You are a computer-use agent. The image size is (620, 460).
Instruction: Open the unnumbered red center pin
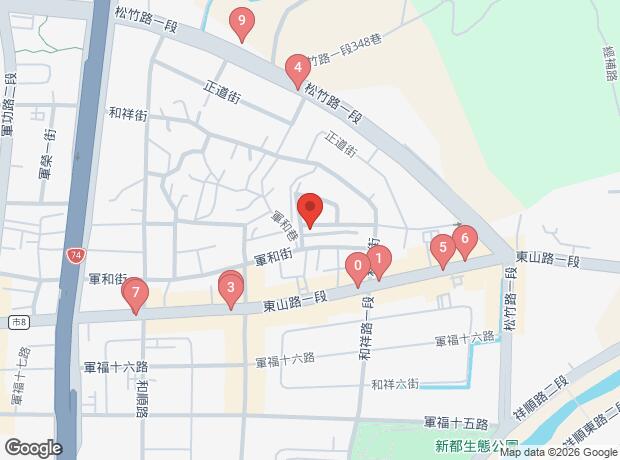(x=310, y=208)
